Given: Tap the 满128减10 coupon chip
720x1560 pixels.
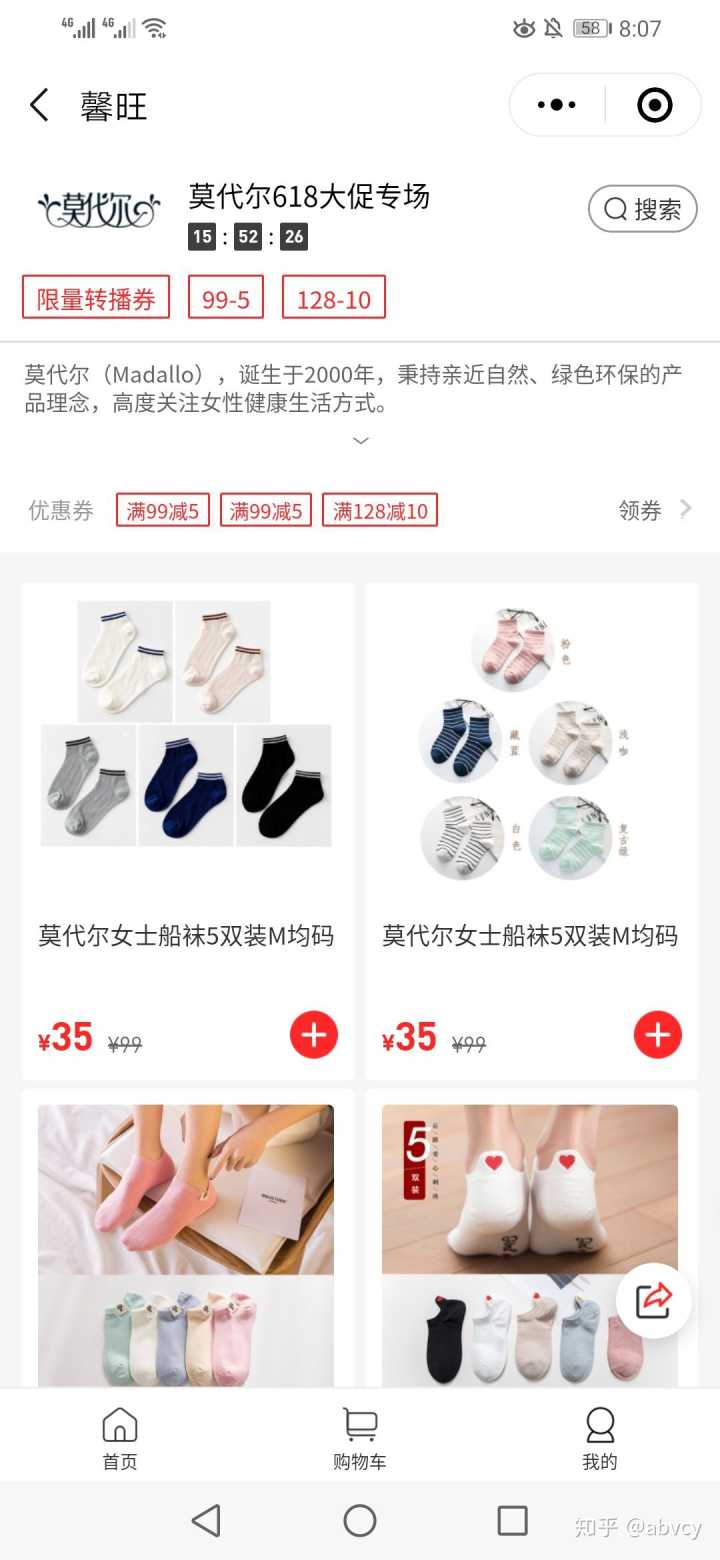Looking at the screenshot, I should pos(380,511).
